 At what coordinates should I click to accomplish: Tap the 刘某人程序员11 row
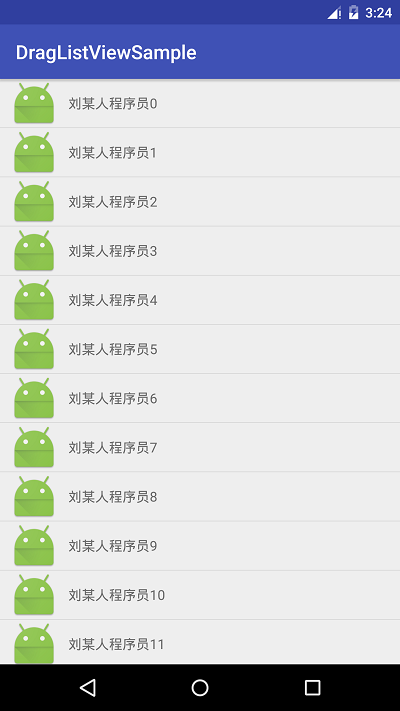point(200,643)
